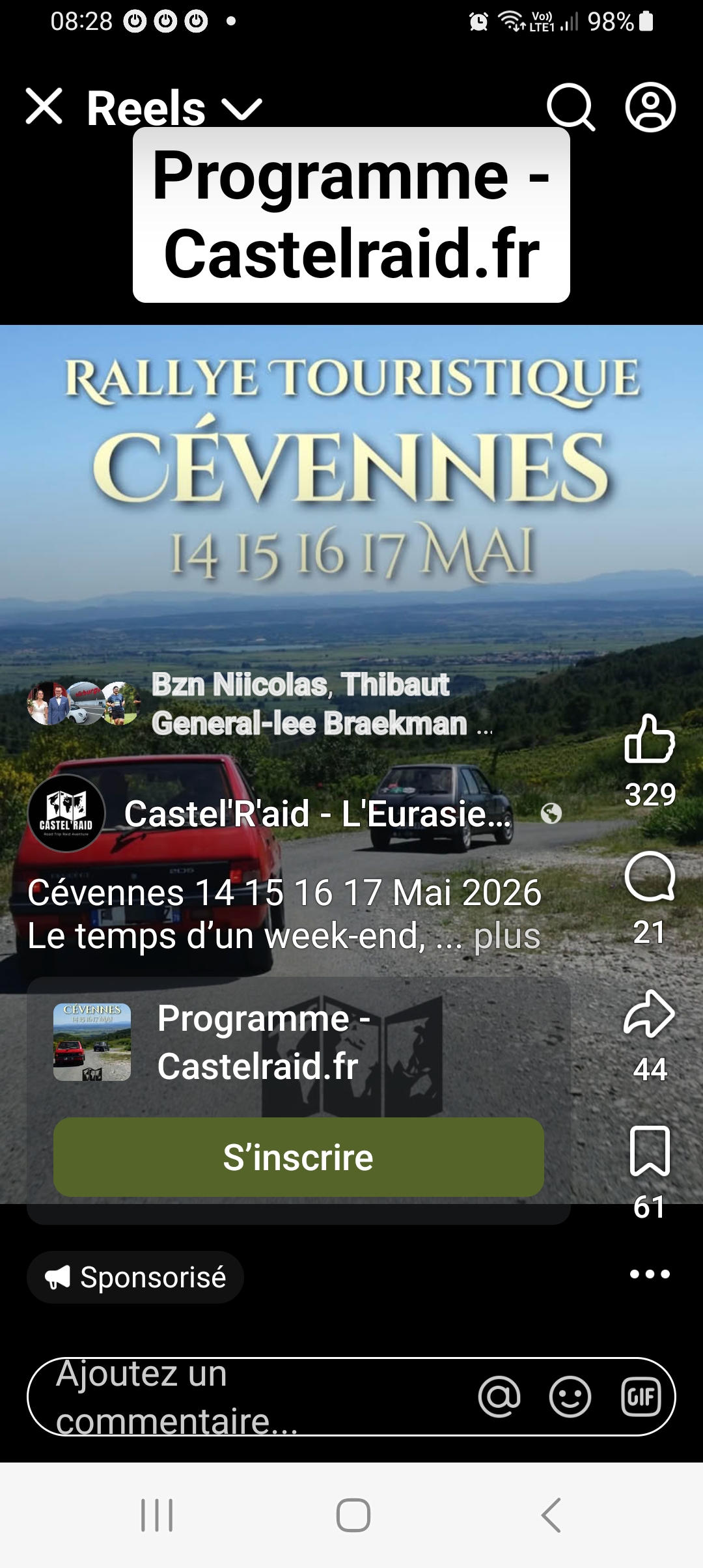Open the emoji picker
Viewport: 703px width, 1568px height.
click(570, 1397)
